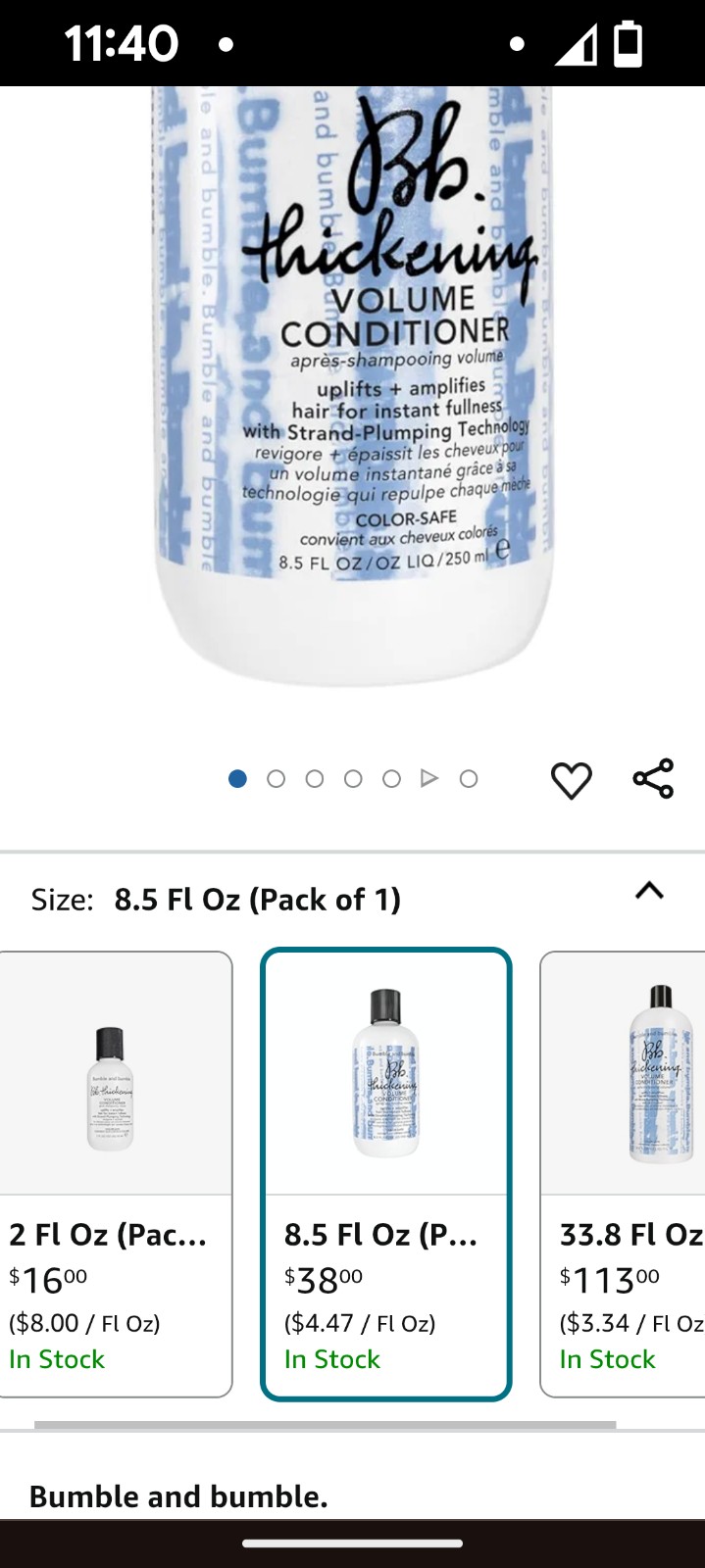This screenshot has height=1568, width=705.
Task: Go to second product image dot
Action: 277,778
